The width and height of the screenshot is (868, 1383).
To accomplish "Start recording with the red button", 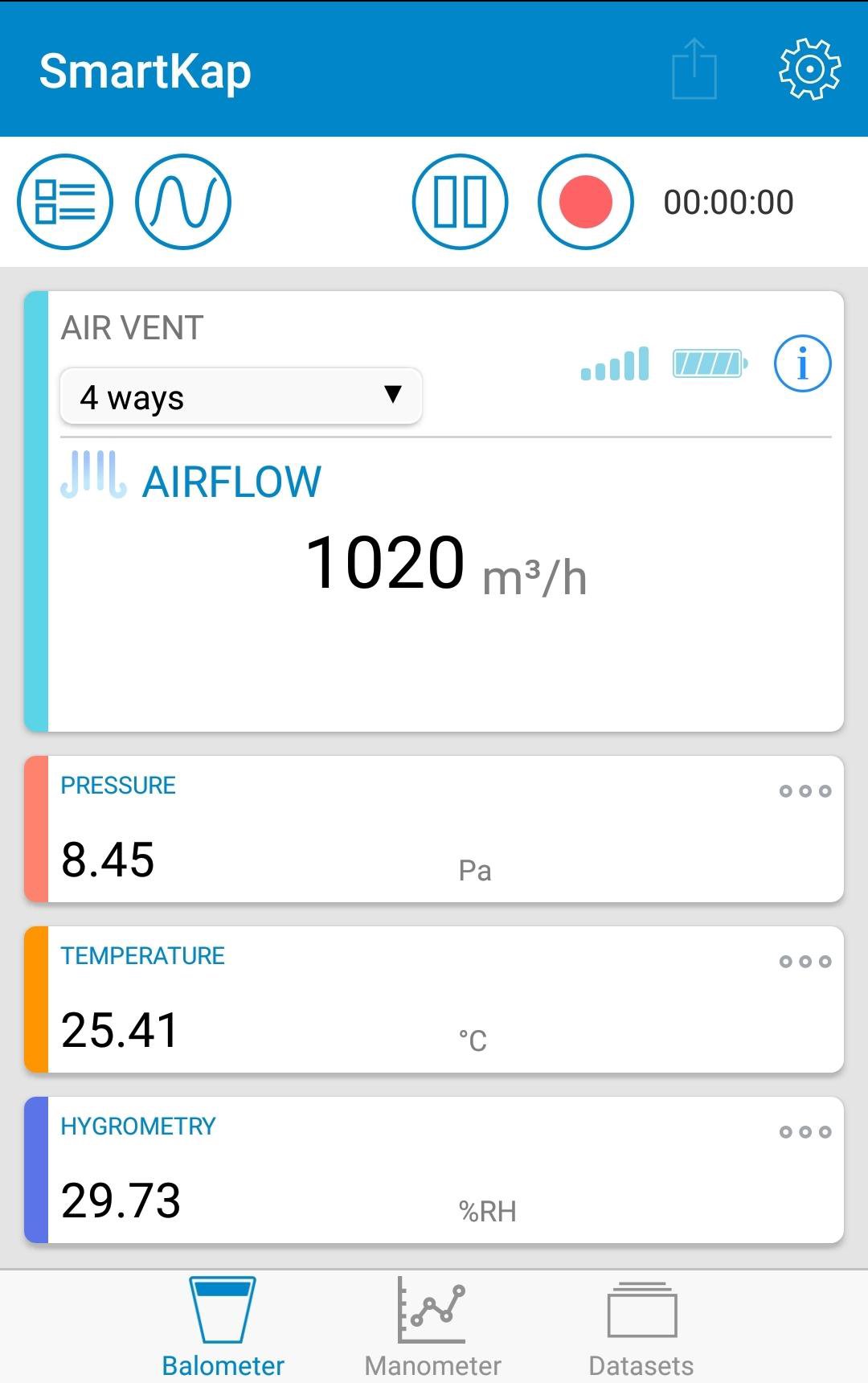I will [585, 202].
